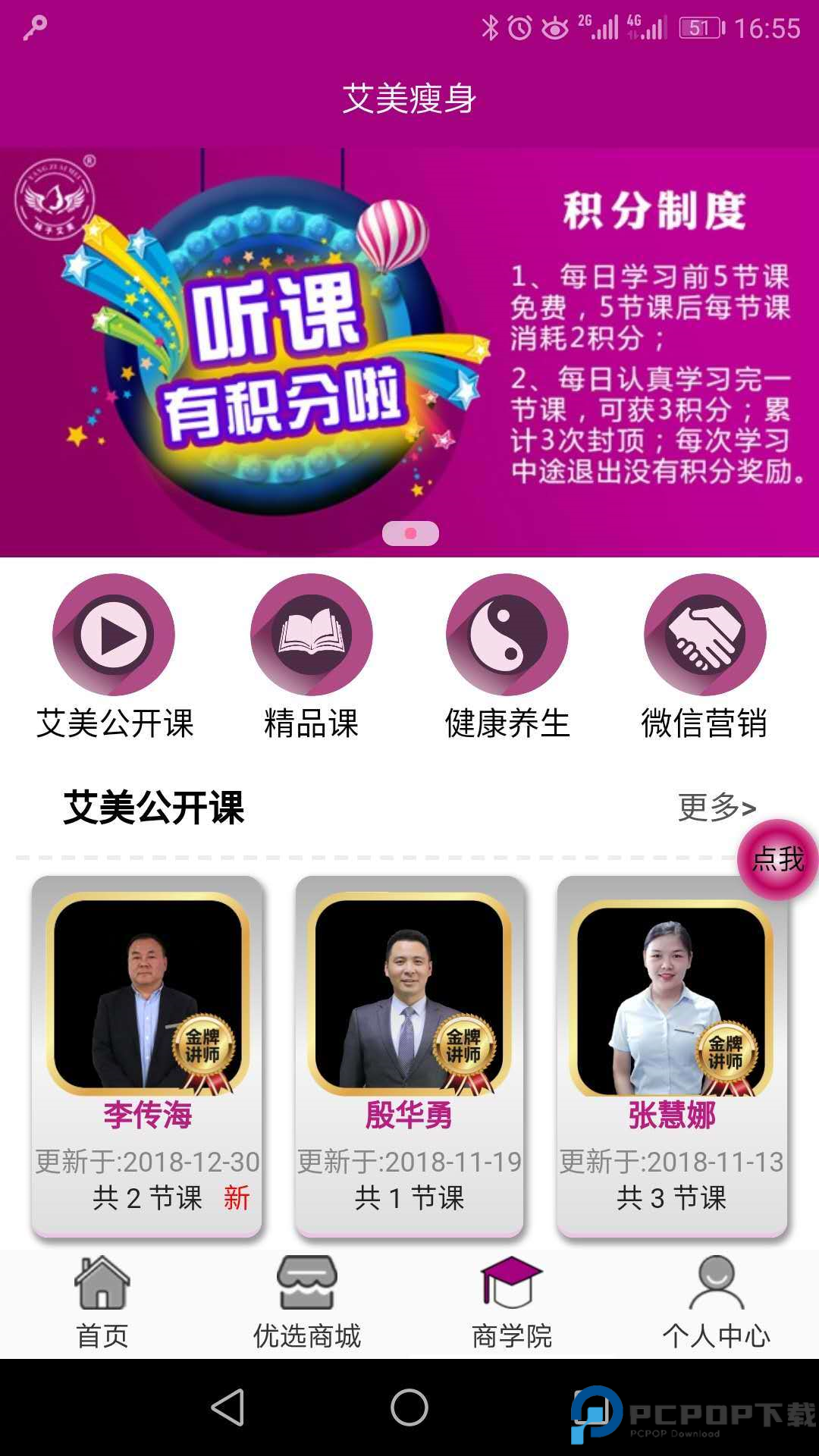Tap the 新 label on 李传海 card
819x1456 pixels.
[x=235, y=1197]
